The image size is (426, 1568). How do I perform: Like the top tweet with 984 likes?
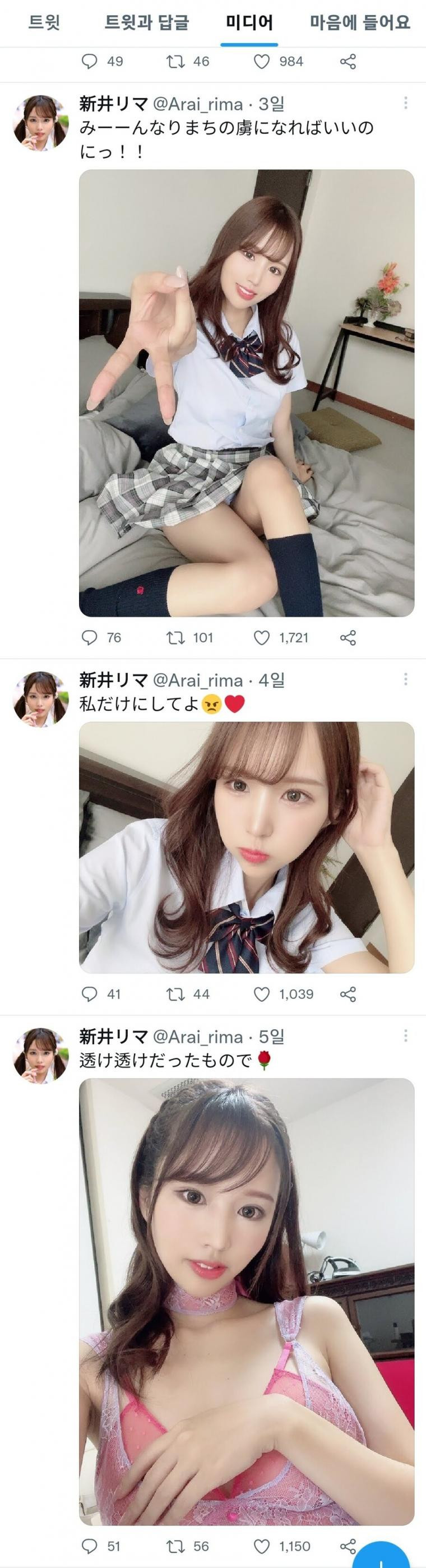tap(262, 62)
